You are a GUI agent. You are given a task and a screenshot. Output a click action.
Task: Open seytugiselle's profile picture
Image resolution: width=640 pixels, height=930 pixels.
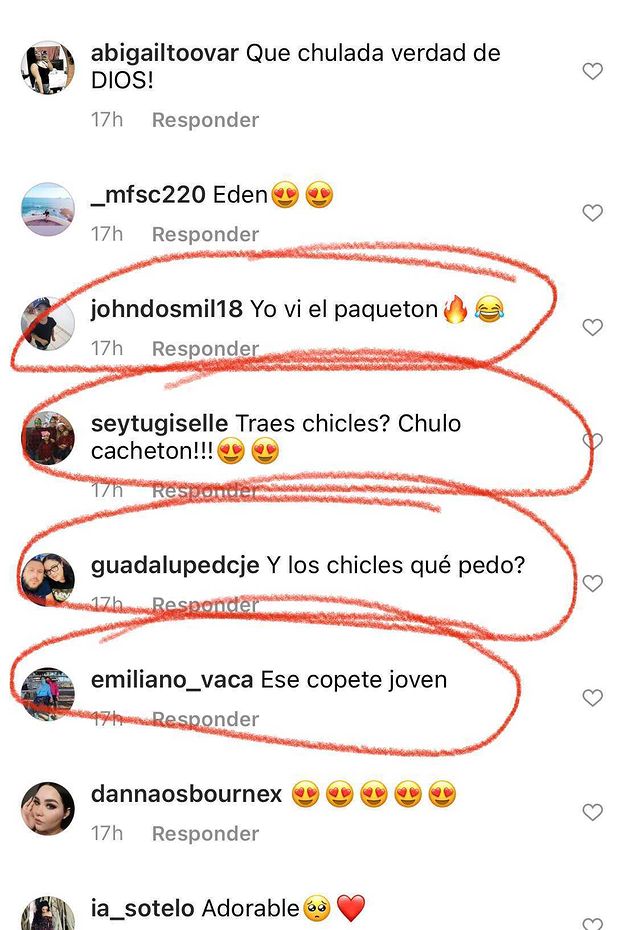(48, 438)
